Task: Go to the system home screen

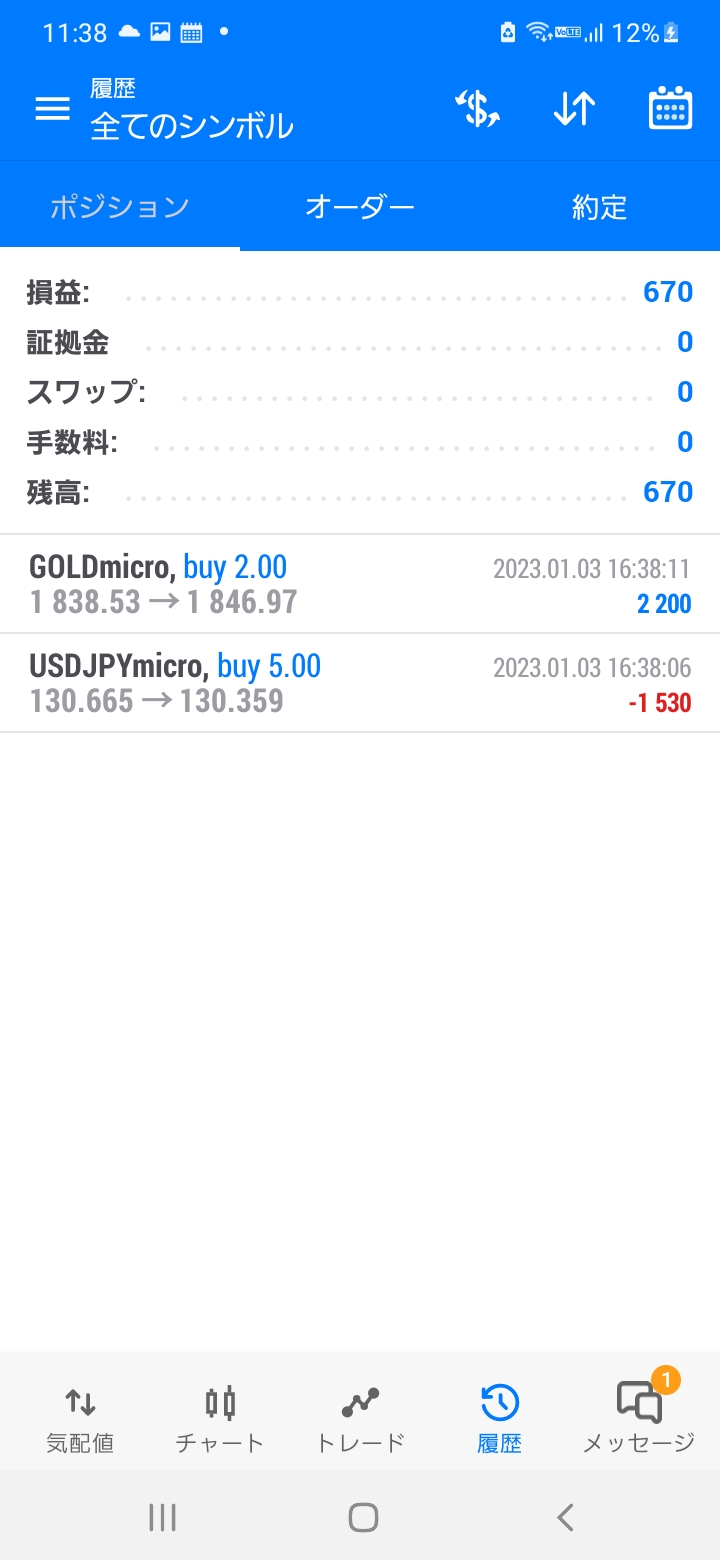Action: [363, 1517]
